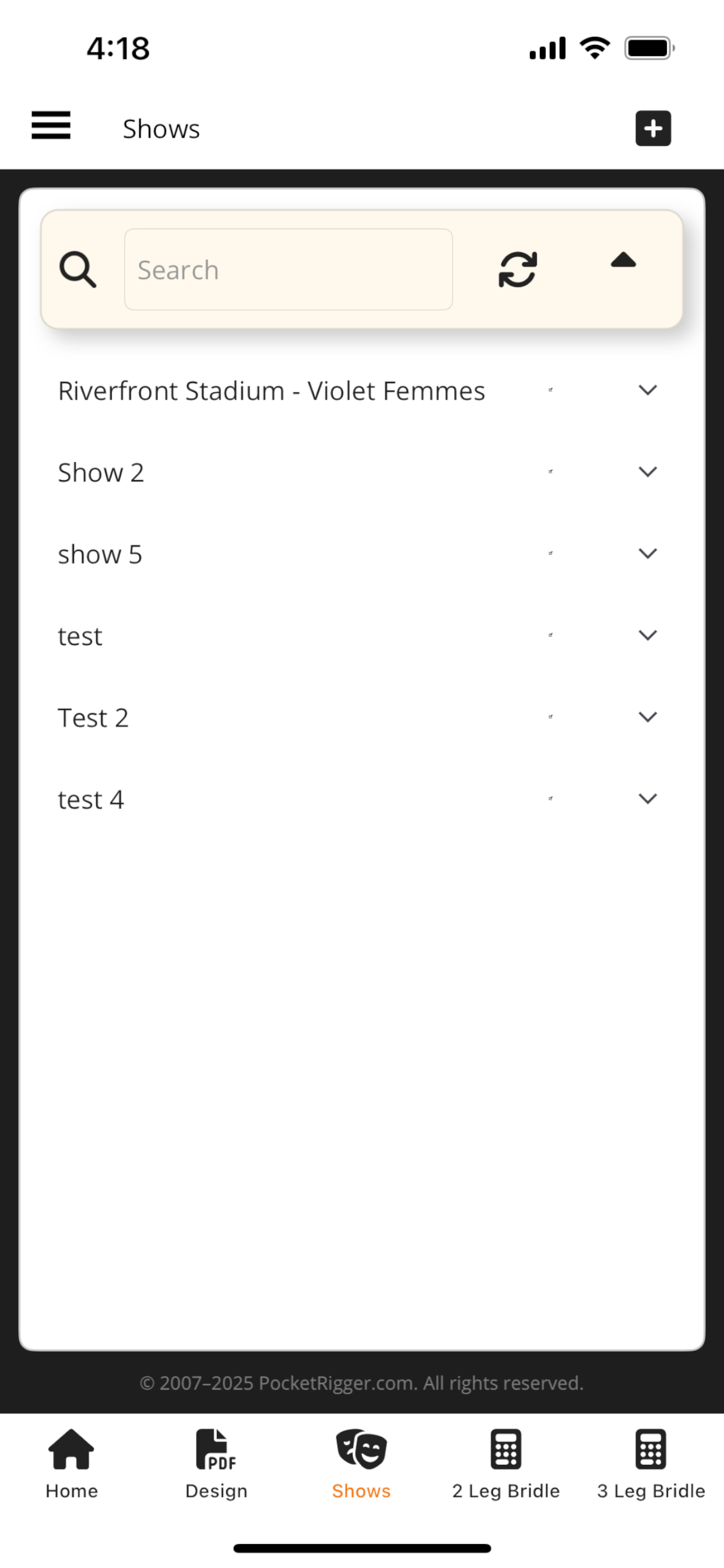Screen dimensions: 724x1568
Task: Edit the Riverfront Stadium - Violet Femmes show
Action: click(551, 390)
